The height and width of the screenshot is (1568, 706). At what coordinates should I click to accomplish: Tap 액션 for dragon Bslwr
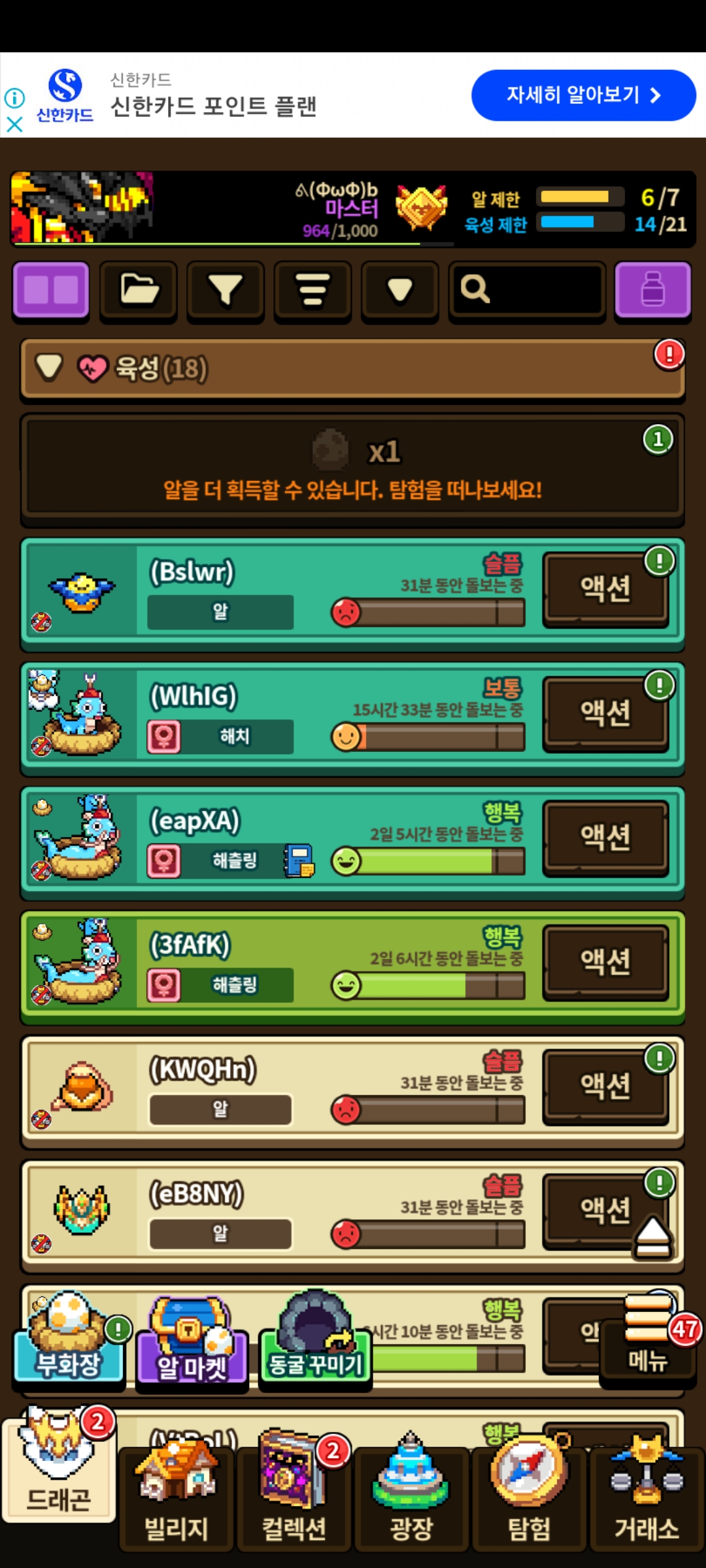(x=605, y=589)
